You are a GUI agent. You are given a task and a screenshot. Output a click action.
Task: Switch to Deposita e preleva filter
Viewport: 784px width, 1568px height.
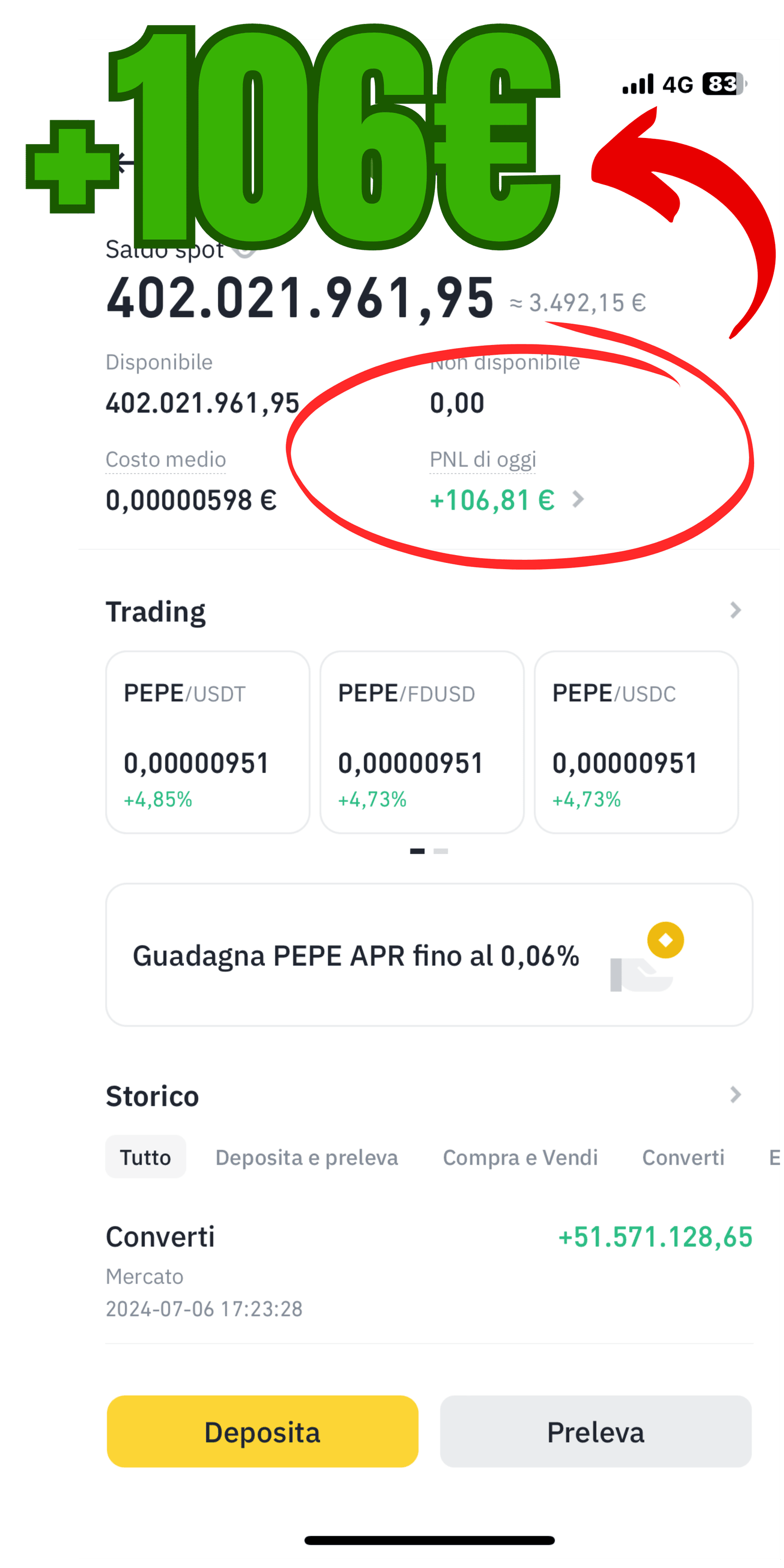click(x=307, y=1157)
